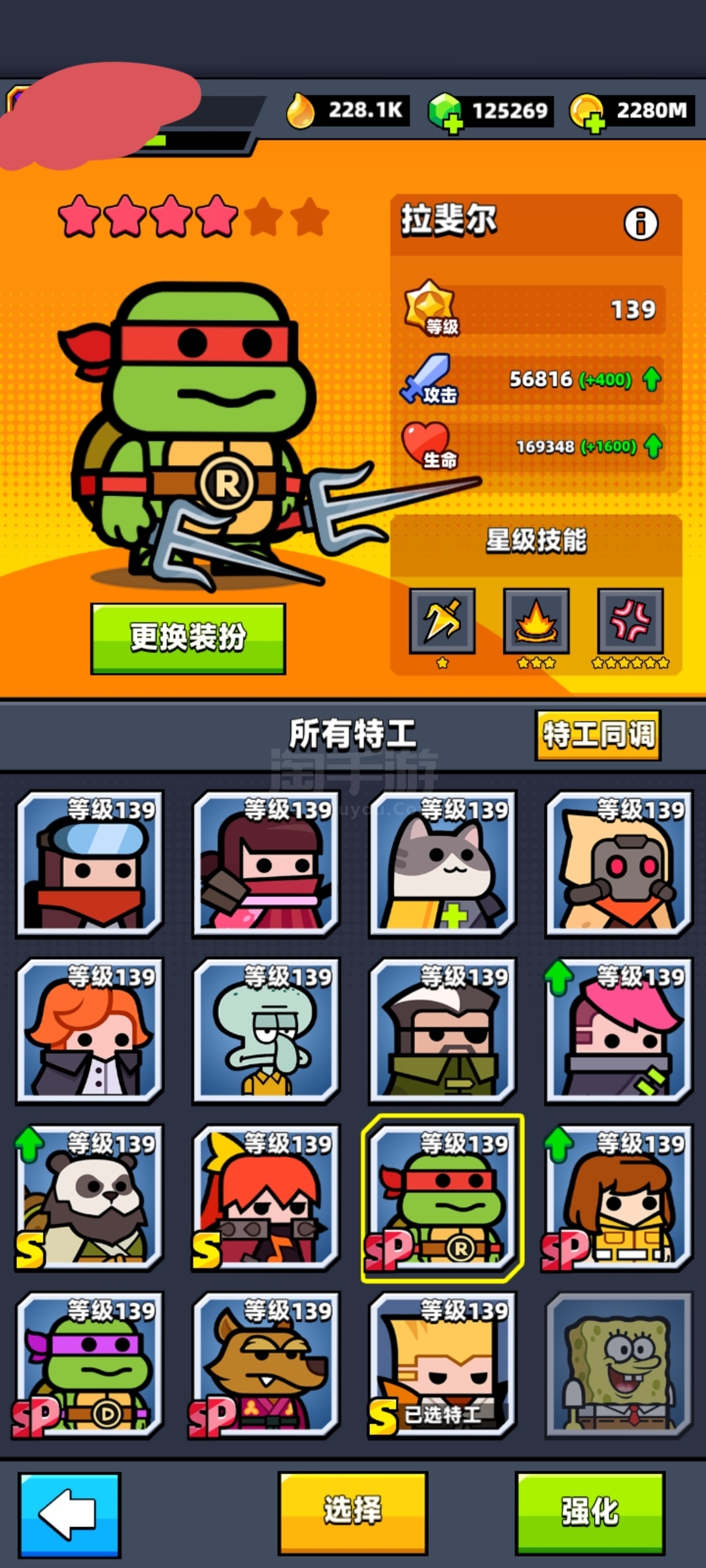The height and width of the screenshot is (1568, 706).
Task: Select the Squidward agent card
Action: click(x=266, y=1031)
